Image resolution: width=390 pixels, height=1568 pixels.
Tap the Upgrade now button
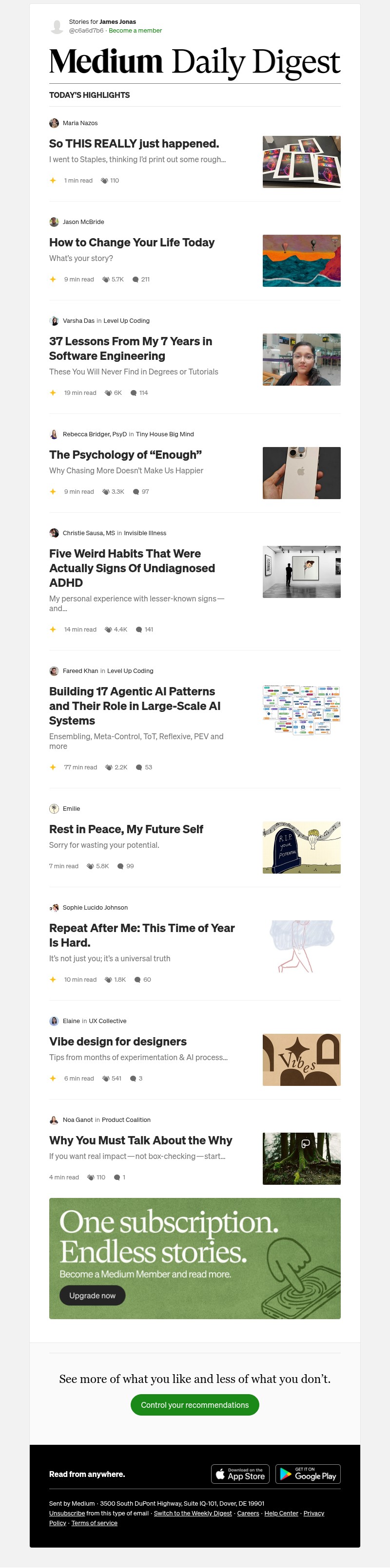click(92, 1295)
